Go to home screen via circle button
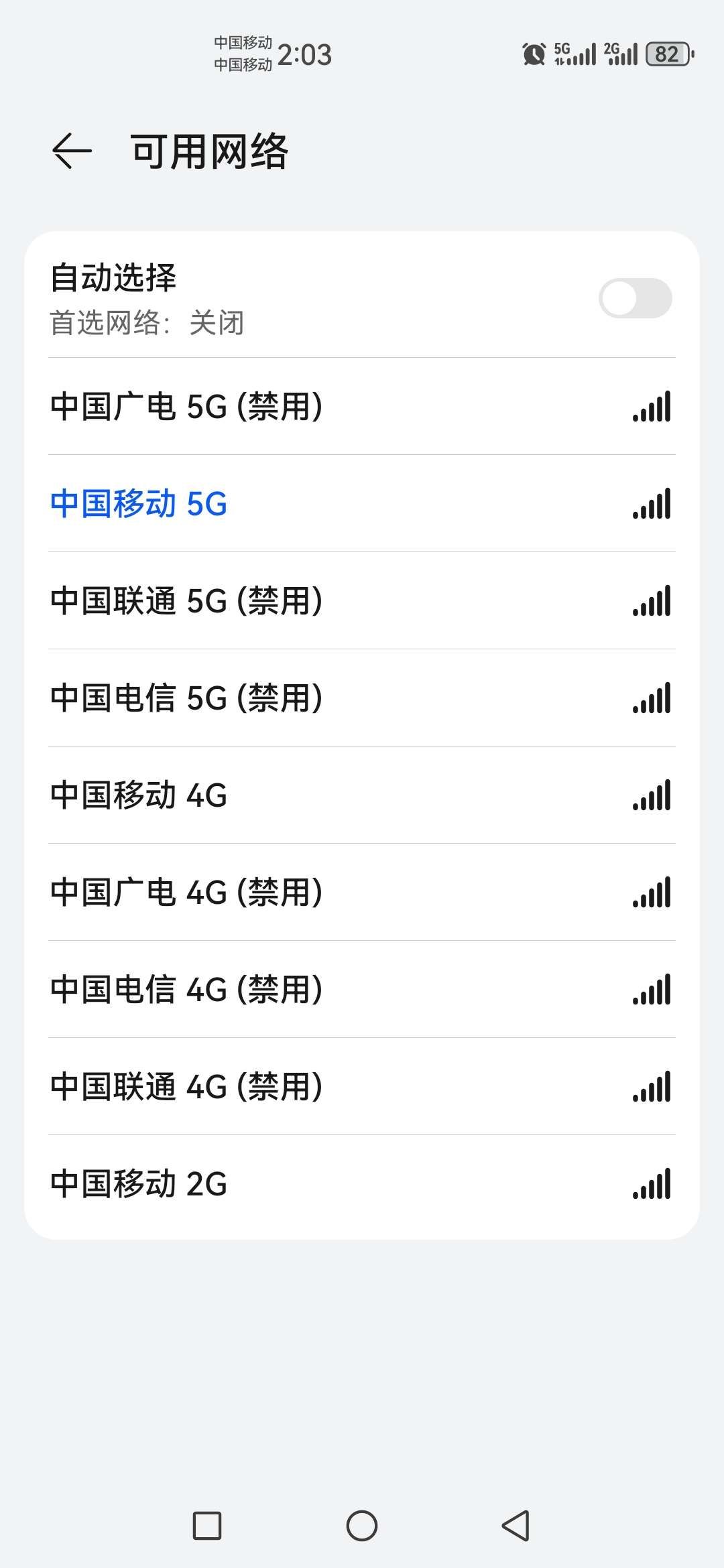724x1568 pixels. tap(362, 1526)
